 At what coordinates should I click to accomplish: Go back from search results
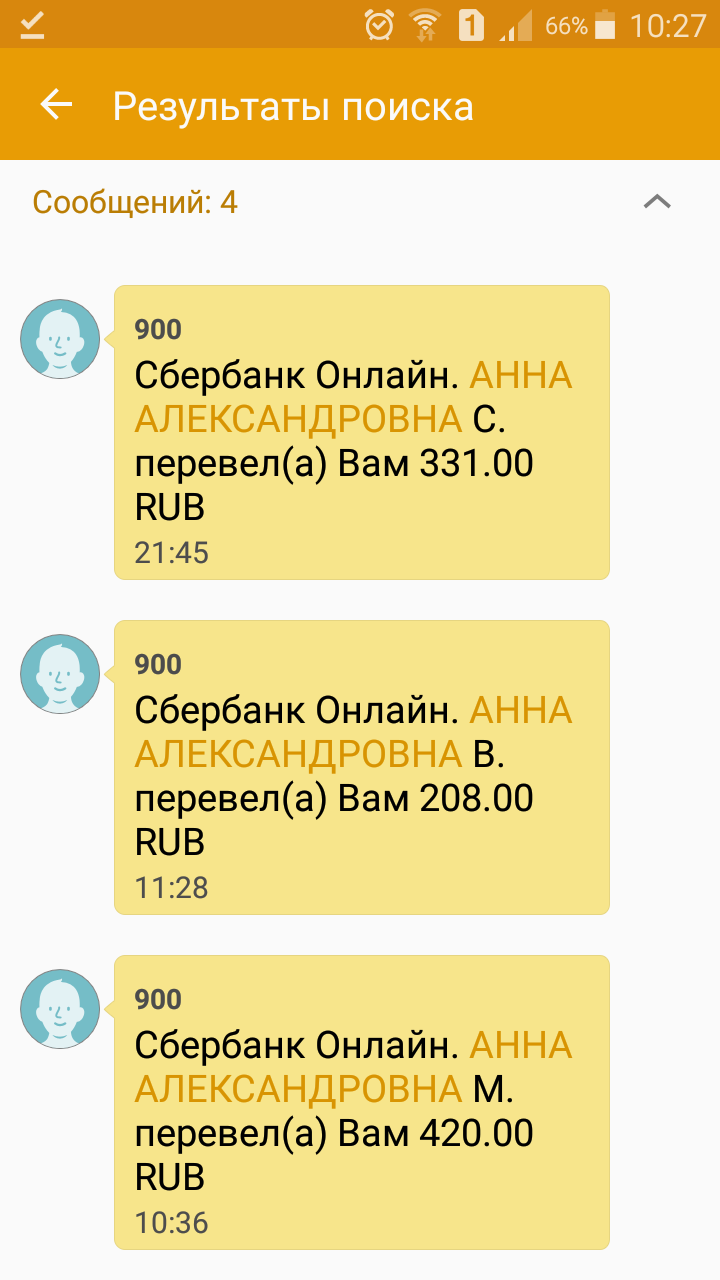click(x=56, y=105)
